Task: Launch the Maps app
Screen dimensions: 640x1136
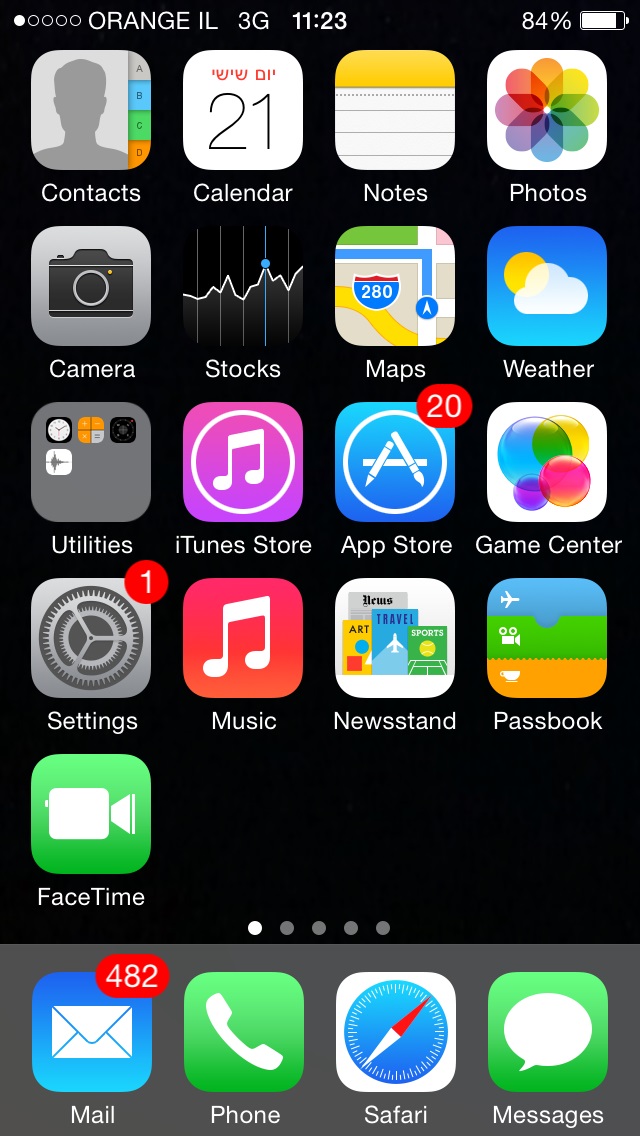Action: [x=395, y=286]
